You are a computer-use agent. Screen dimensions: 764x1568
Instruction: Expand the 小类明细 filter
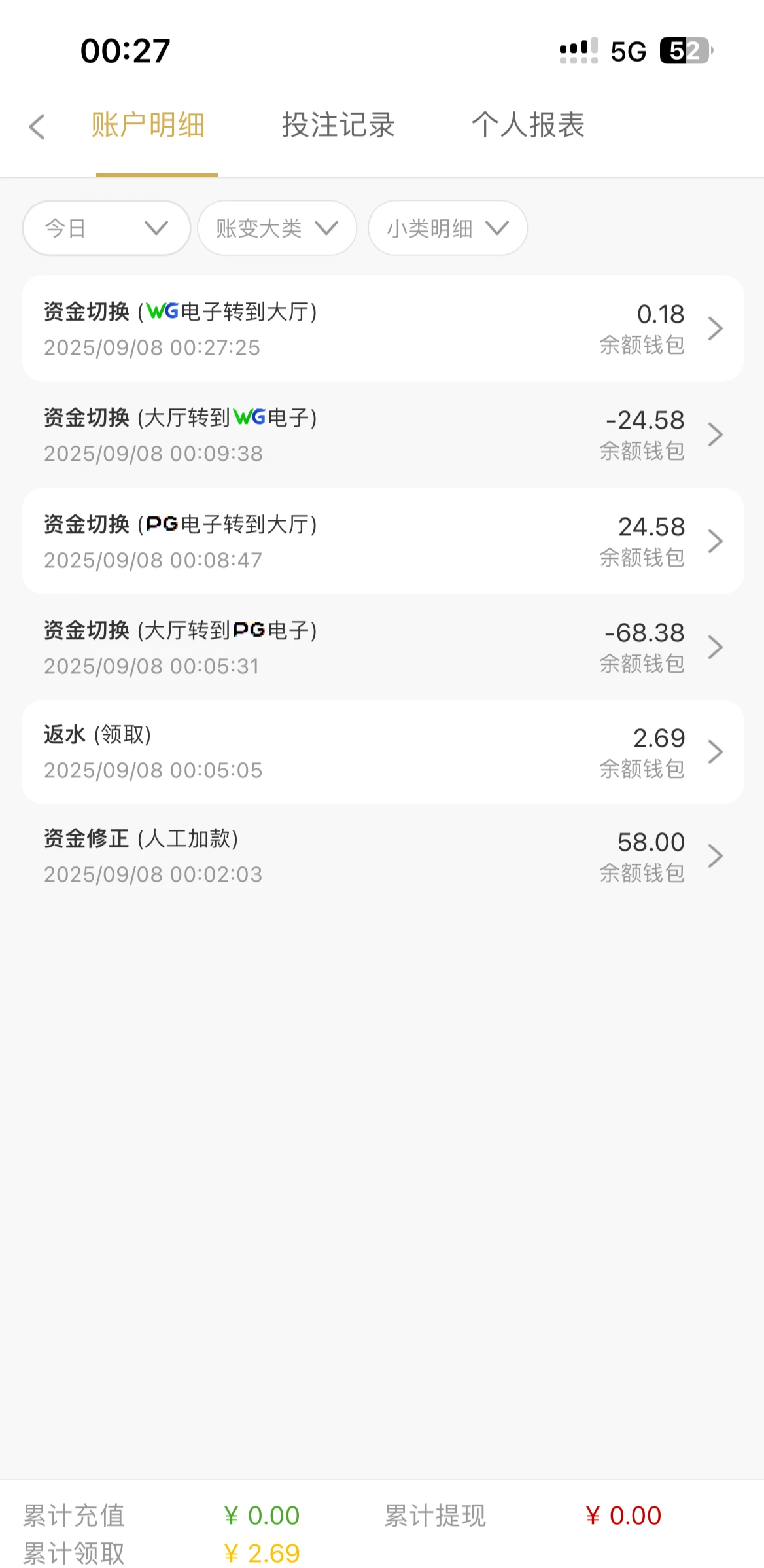447,228
